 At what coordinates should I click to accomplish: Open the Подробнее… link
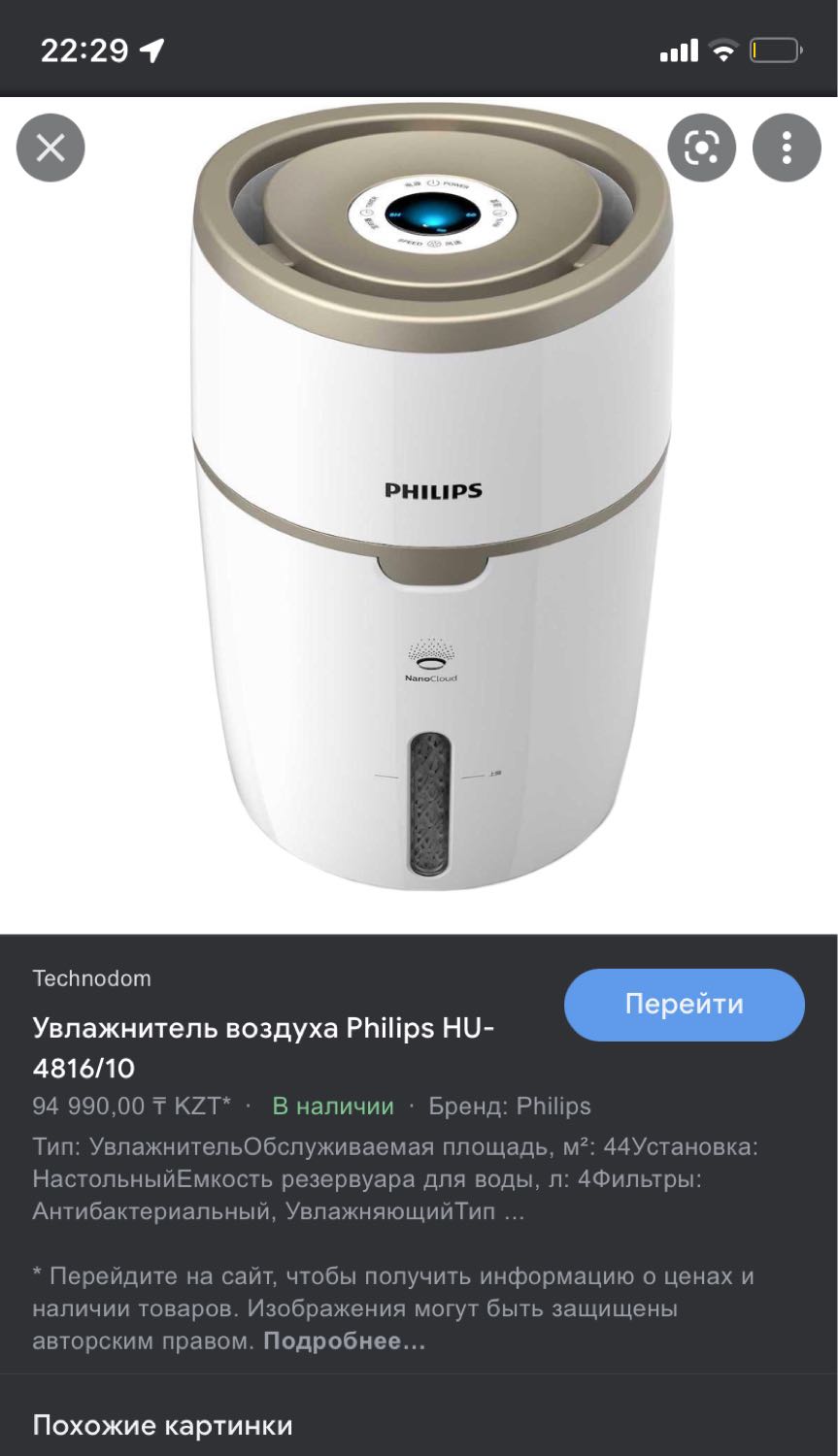[x=345, y=1341]
